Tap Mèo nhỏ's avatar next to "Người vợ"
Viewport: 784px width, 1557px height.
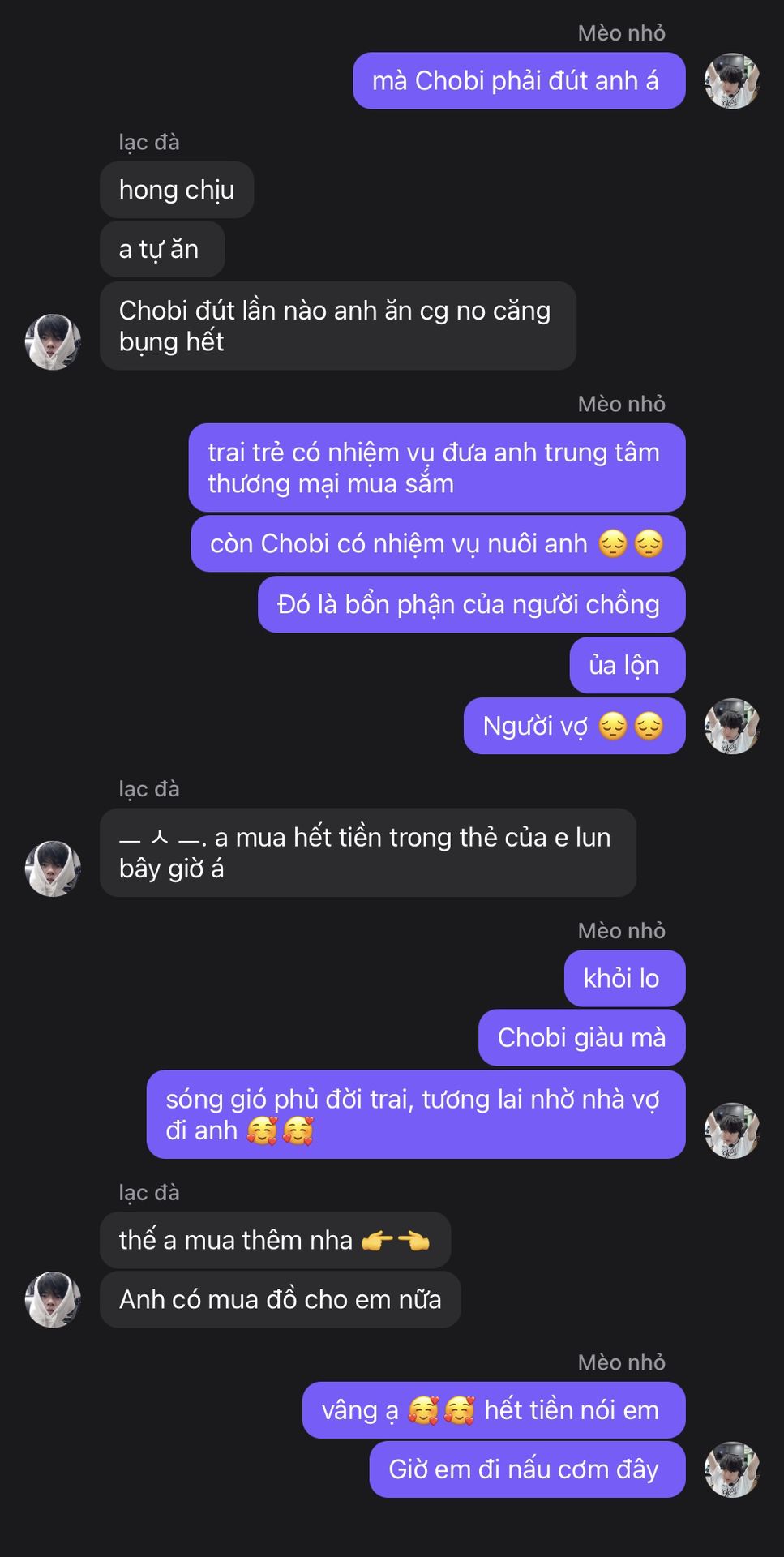(731, 726)
